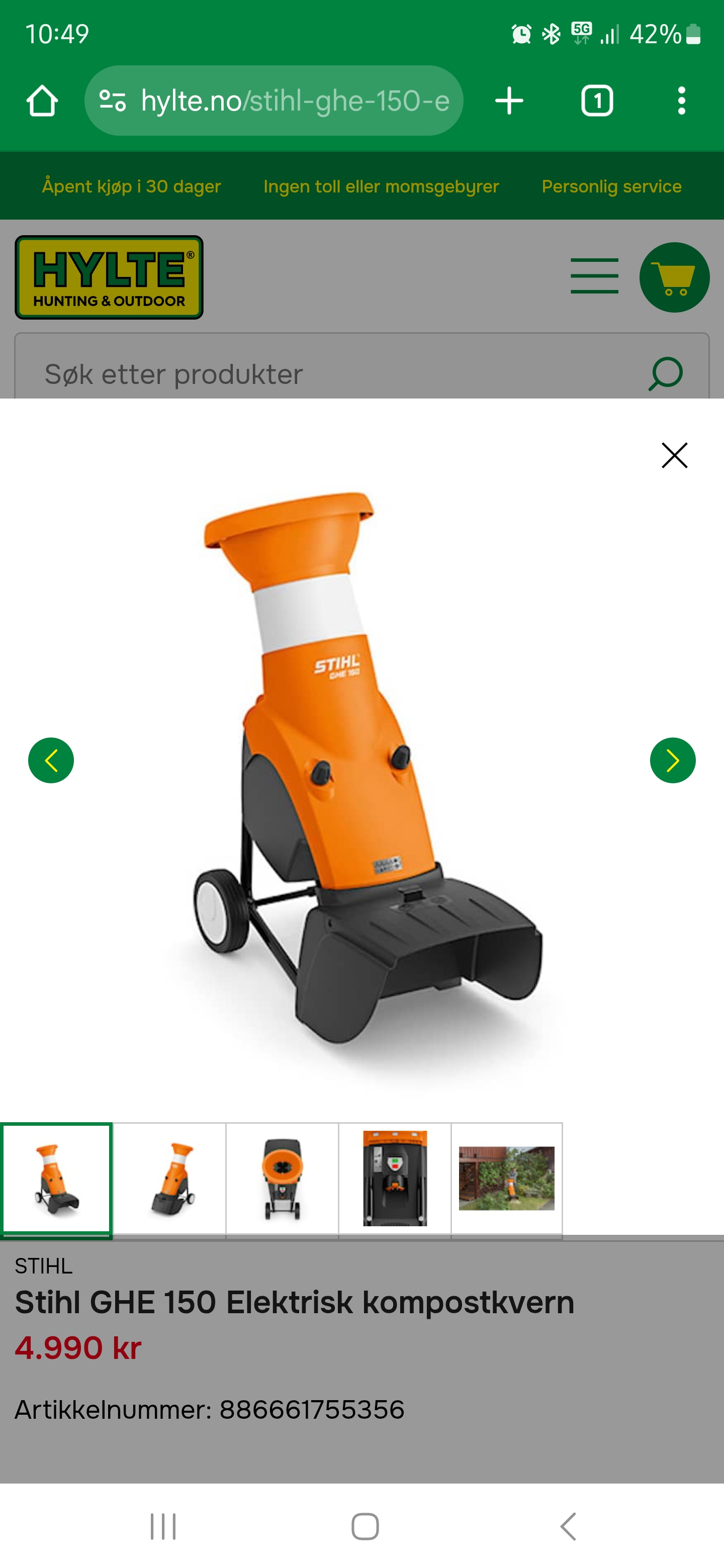The height and width of the screenshot is (1568, 724).
Task: Show the previous product image
Action: coord(51,760)
